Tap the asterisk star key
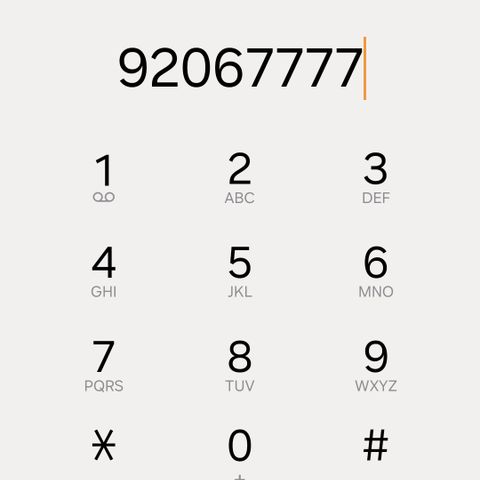 tap(104, 445)
